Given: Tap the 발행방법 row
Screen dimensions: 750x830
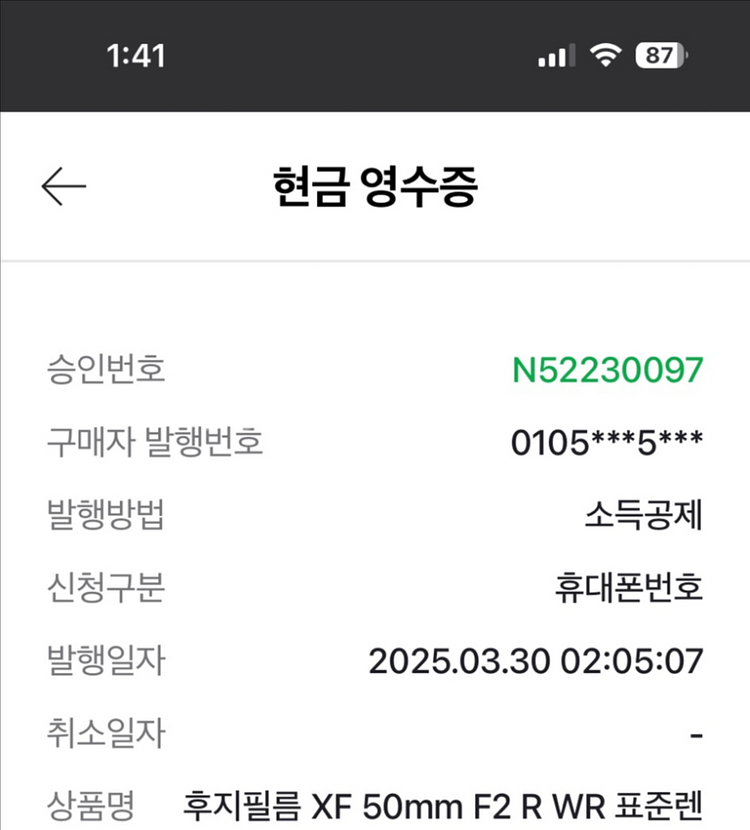Looking at the screenshot, I should 375,515.
